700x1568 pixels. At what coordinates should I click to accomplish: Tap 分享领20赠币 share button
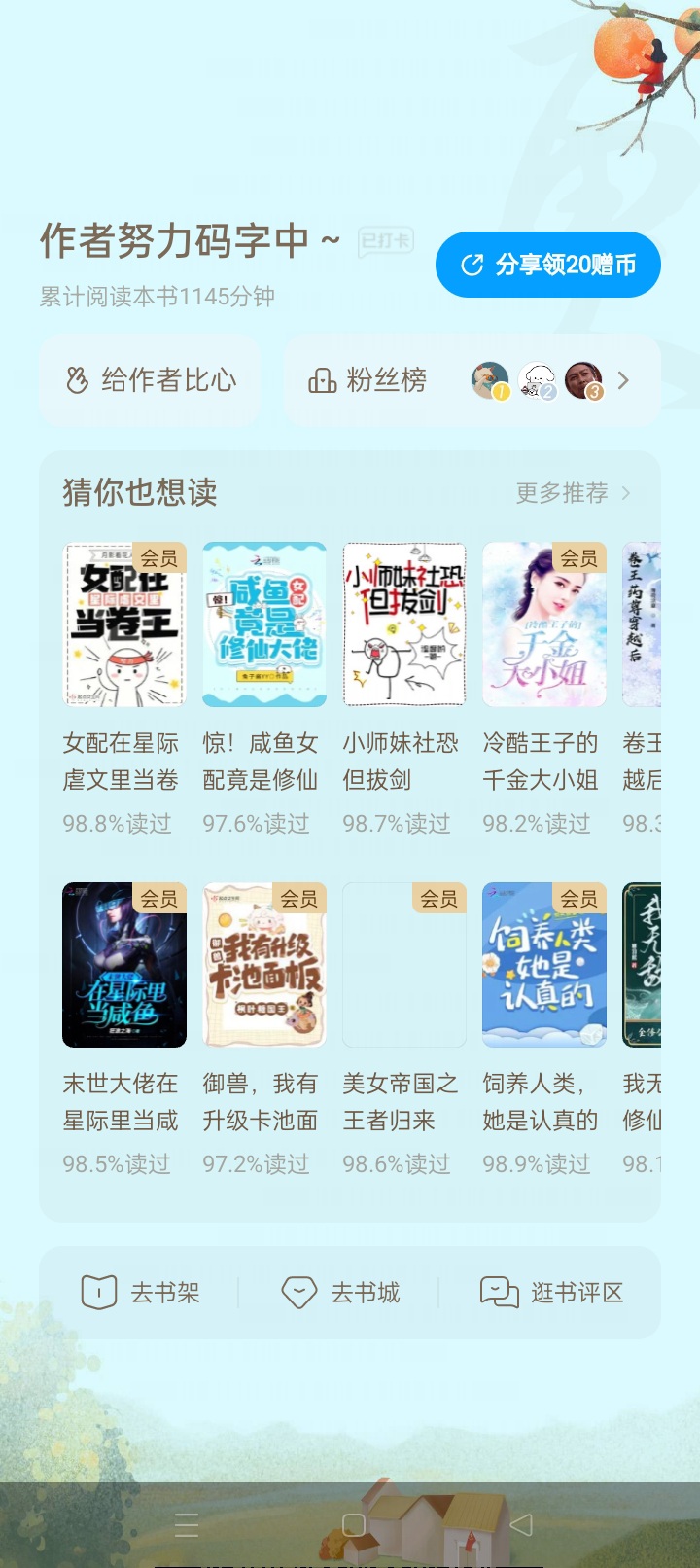pyautogui.click(x=548, y=265)
